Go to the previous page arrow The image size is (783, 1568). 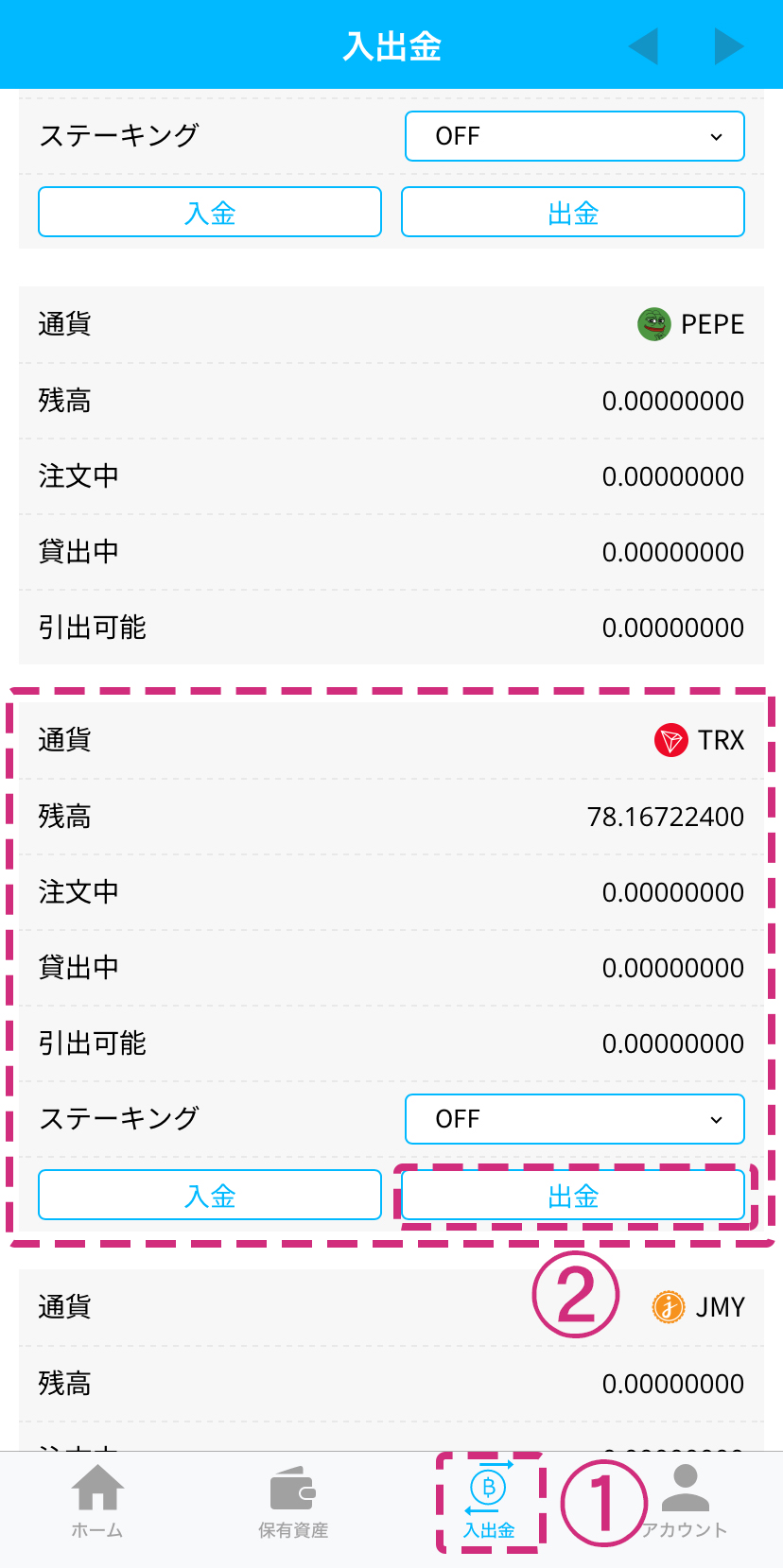point(644,46)
